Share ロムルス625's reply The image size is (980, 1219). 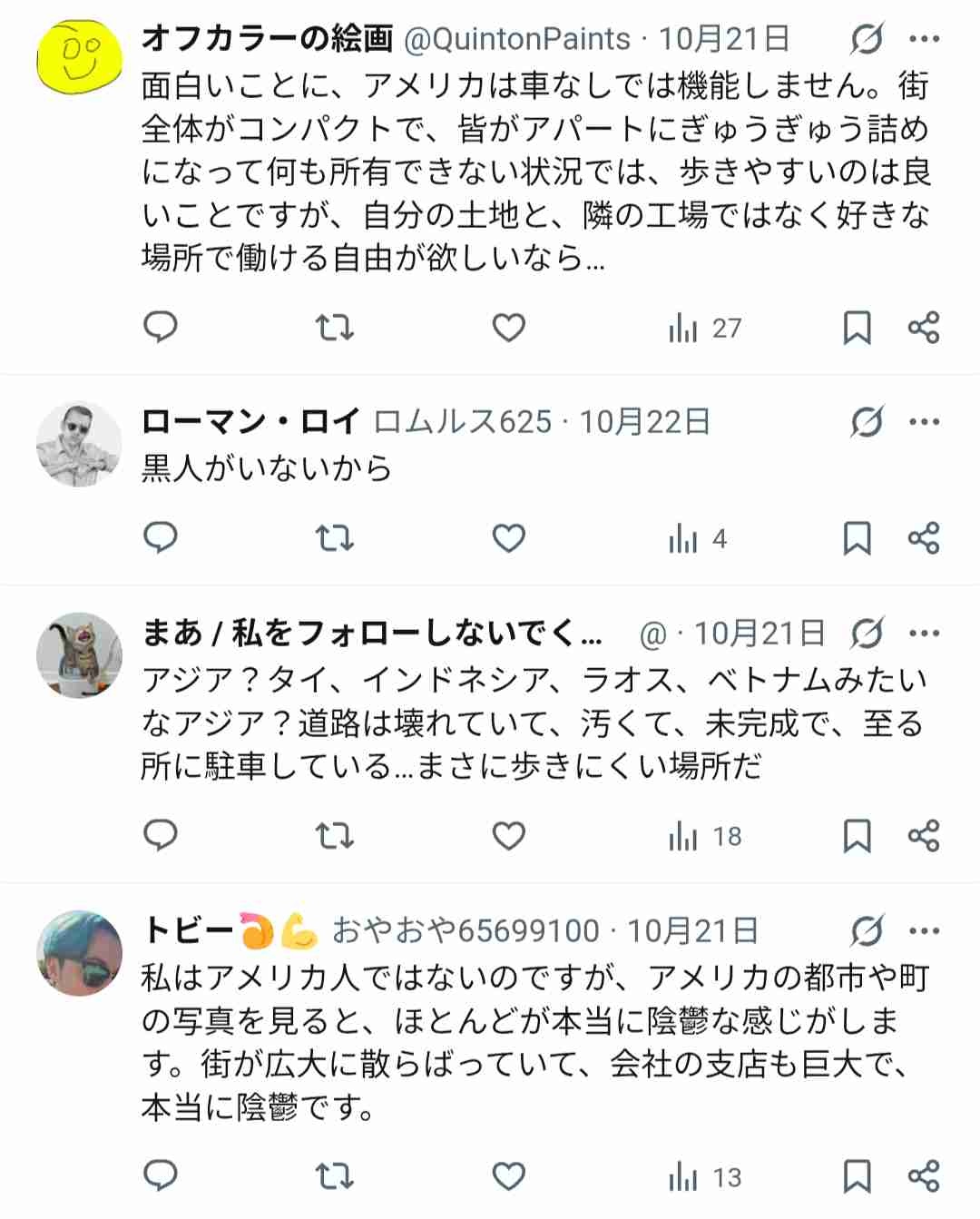pyautogui.click(x=923, y=538)
